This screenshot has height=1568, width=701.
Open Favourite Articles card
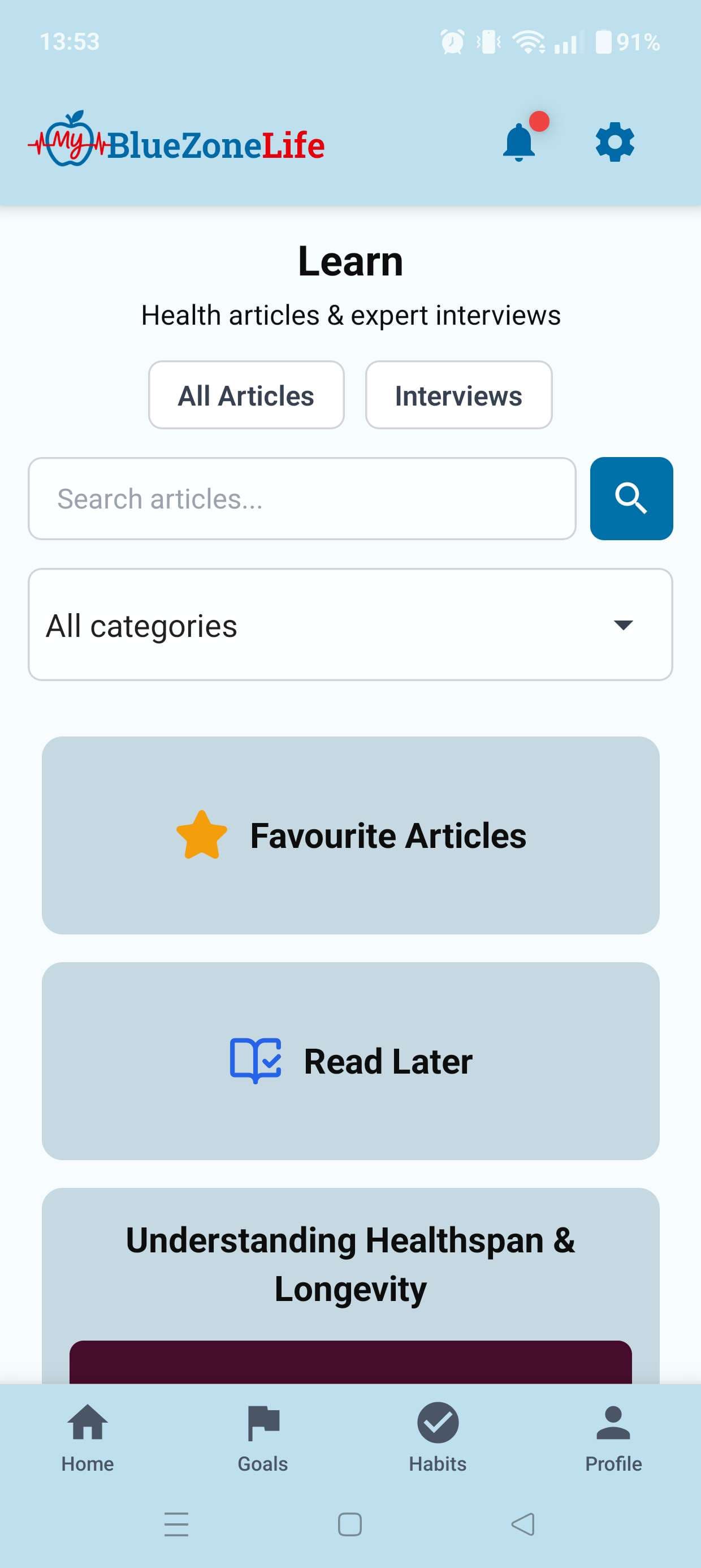350,835
